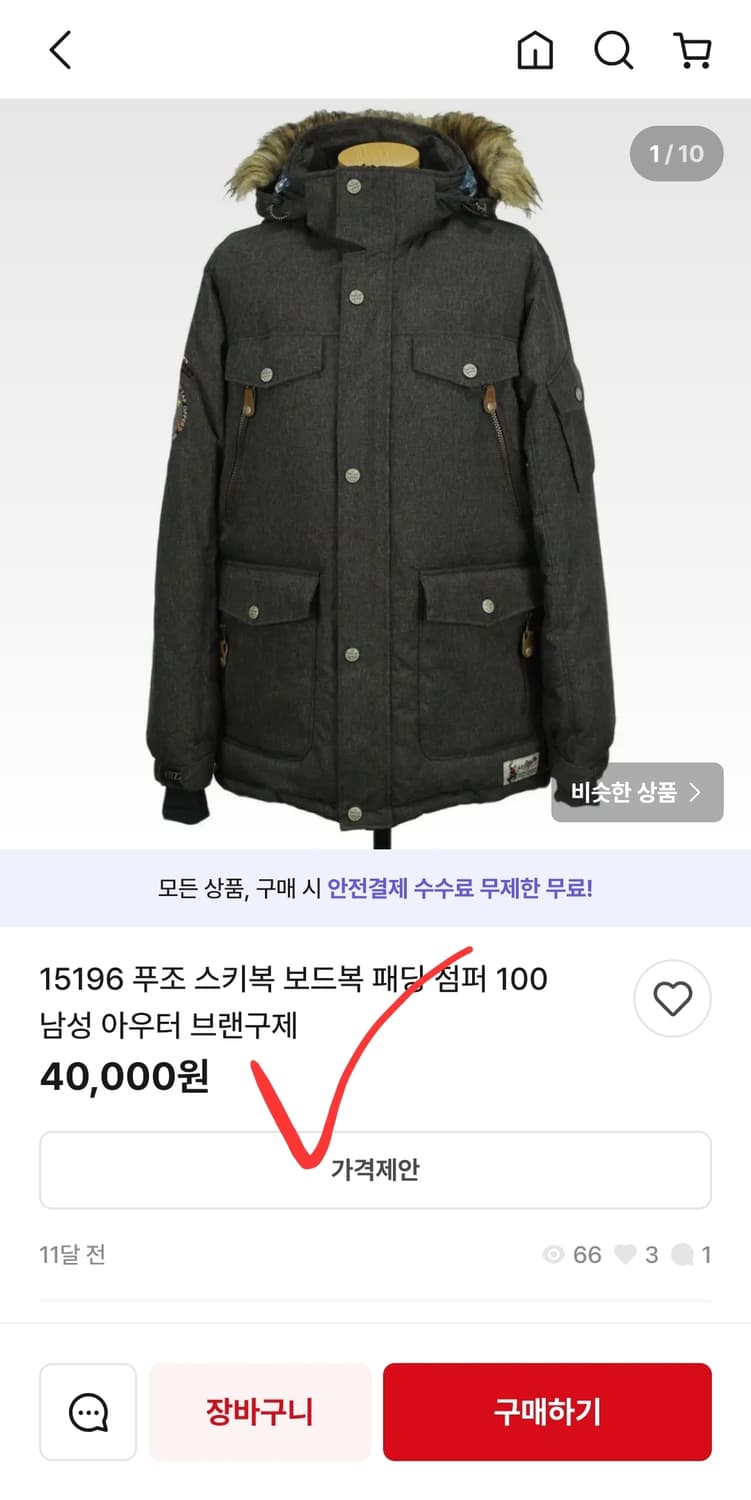751x1500 pixels.
Task: Open the chat bubble to message the seller
Action: pyautogui.click(x=88, y=1412)
